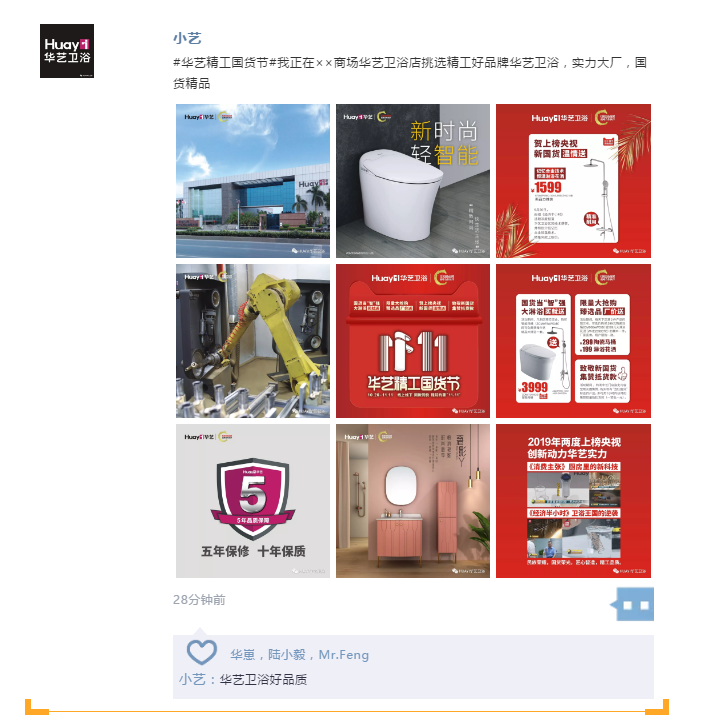Image resolution: width=702 pixels, height=728 pixels.
Task: Open the 2019年两度上榜央视 image
Action: [x=573, y=501]
